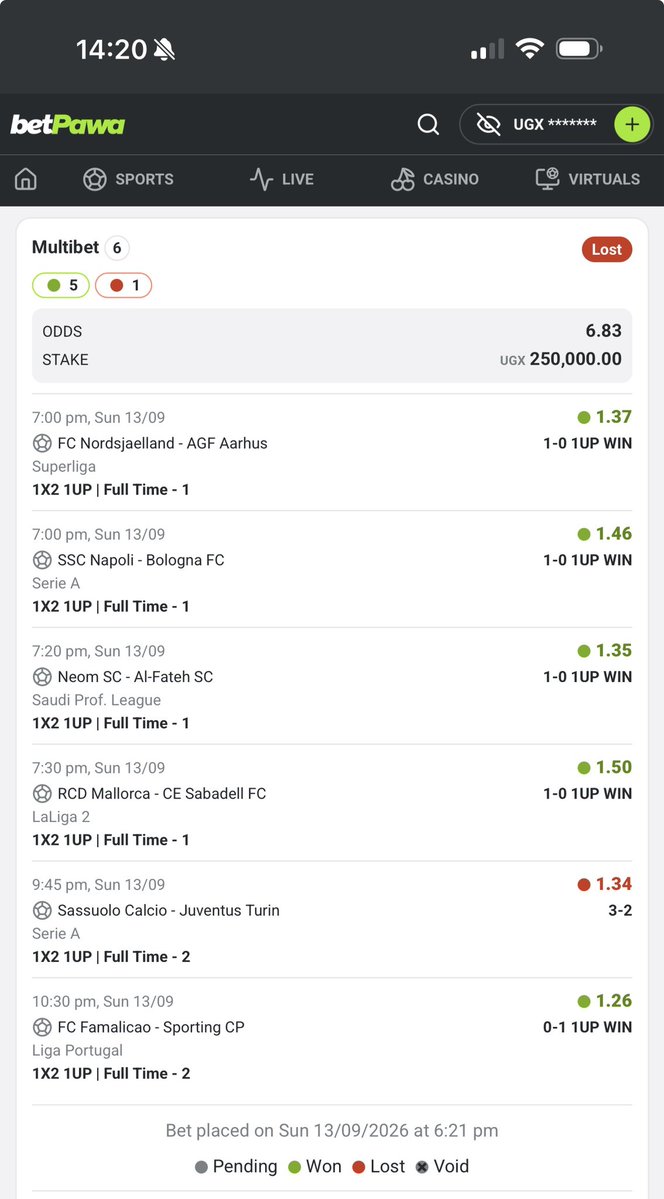Open the Neom SC - Al-Fateh SC match
The image size is (664, 1199).
332,687
